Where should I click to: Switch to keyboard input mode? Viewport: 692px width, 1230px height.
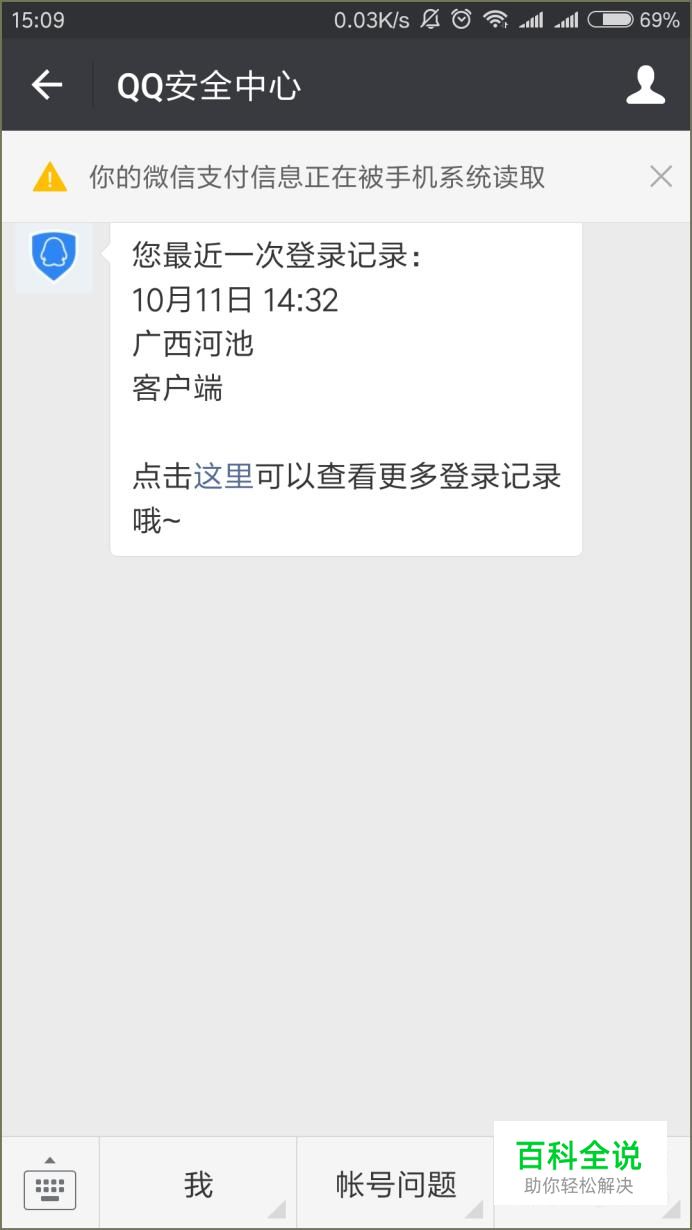tap(50, 1185)
